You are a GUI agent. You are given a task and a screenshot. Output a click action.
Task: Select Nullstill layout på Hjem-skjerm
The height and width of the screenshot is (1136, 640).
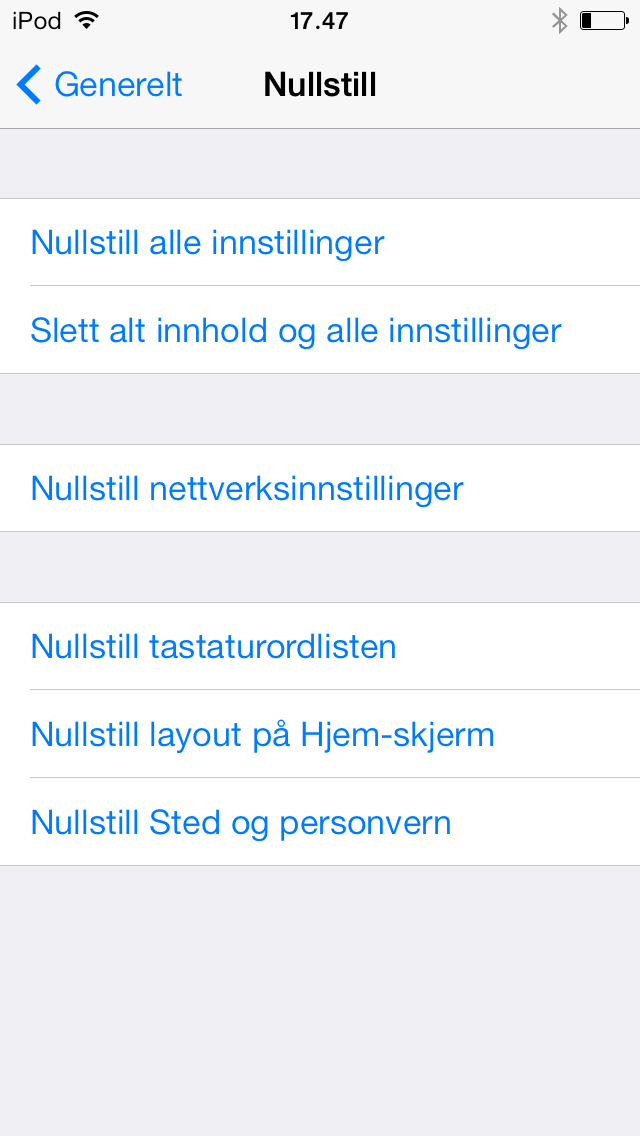click(x=263, y=735)
